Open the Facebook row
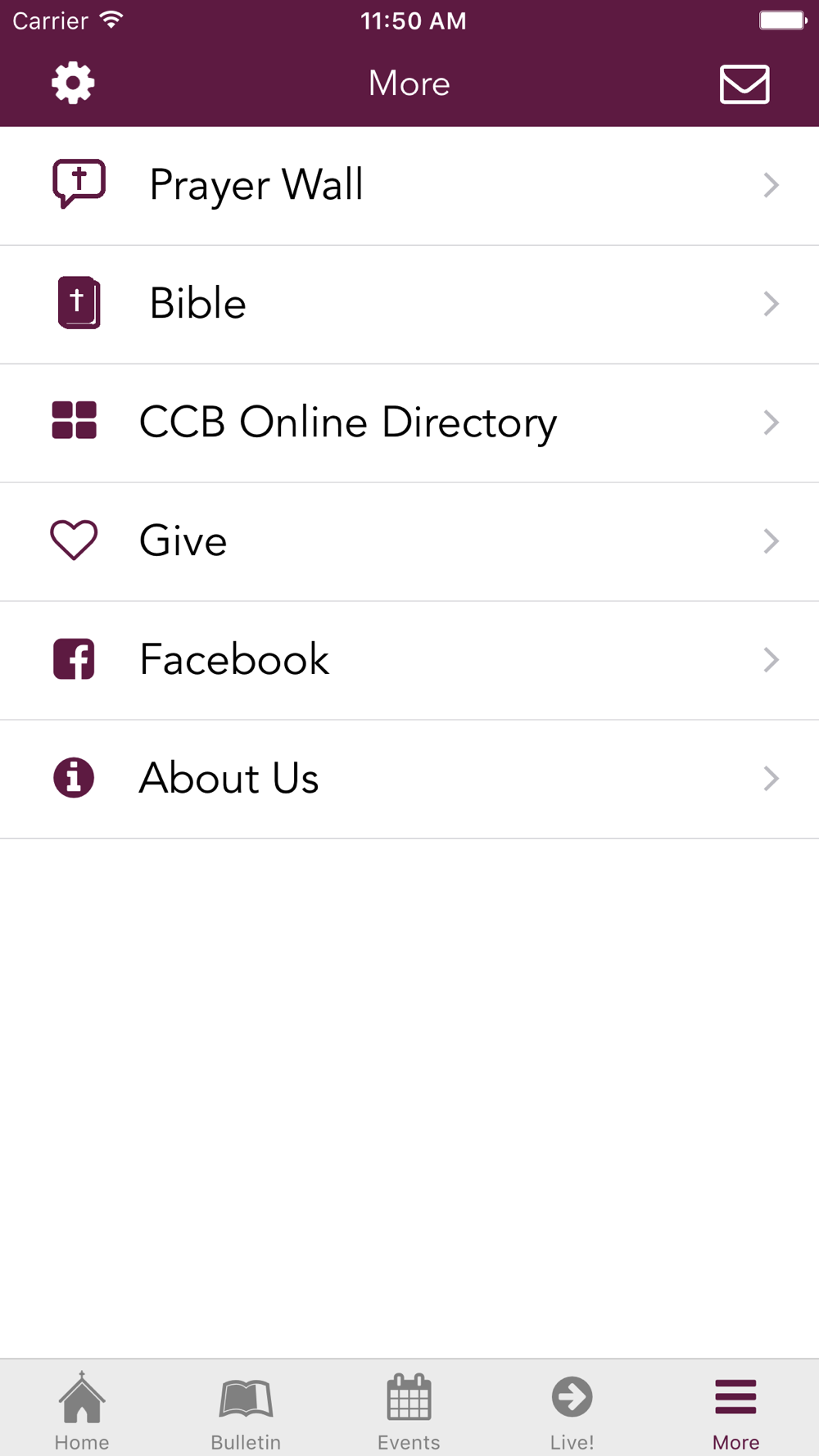Viewport: 819px width, 1456px height. pos(409,661)
